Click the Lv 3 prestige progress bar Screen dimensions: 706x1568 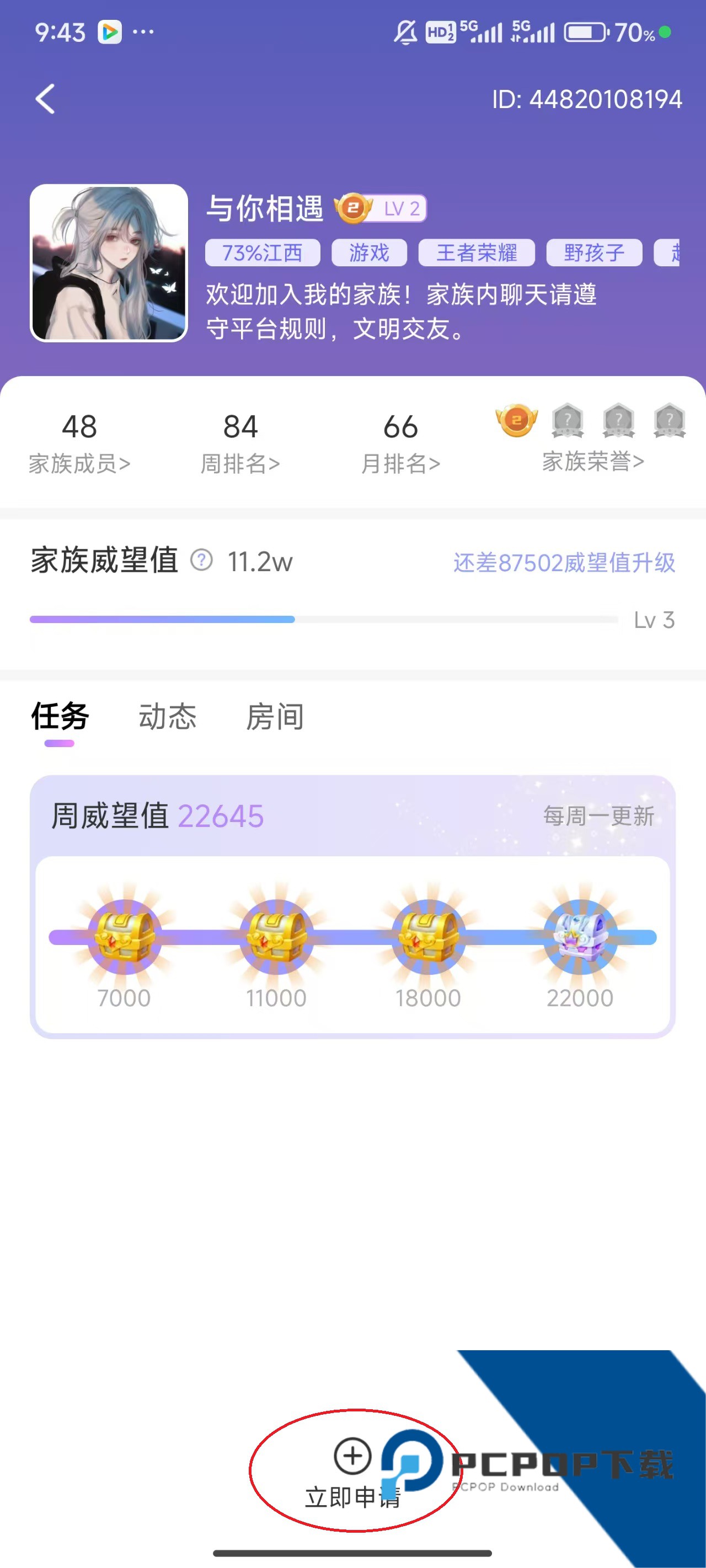pos(323,620)
